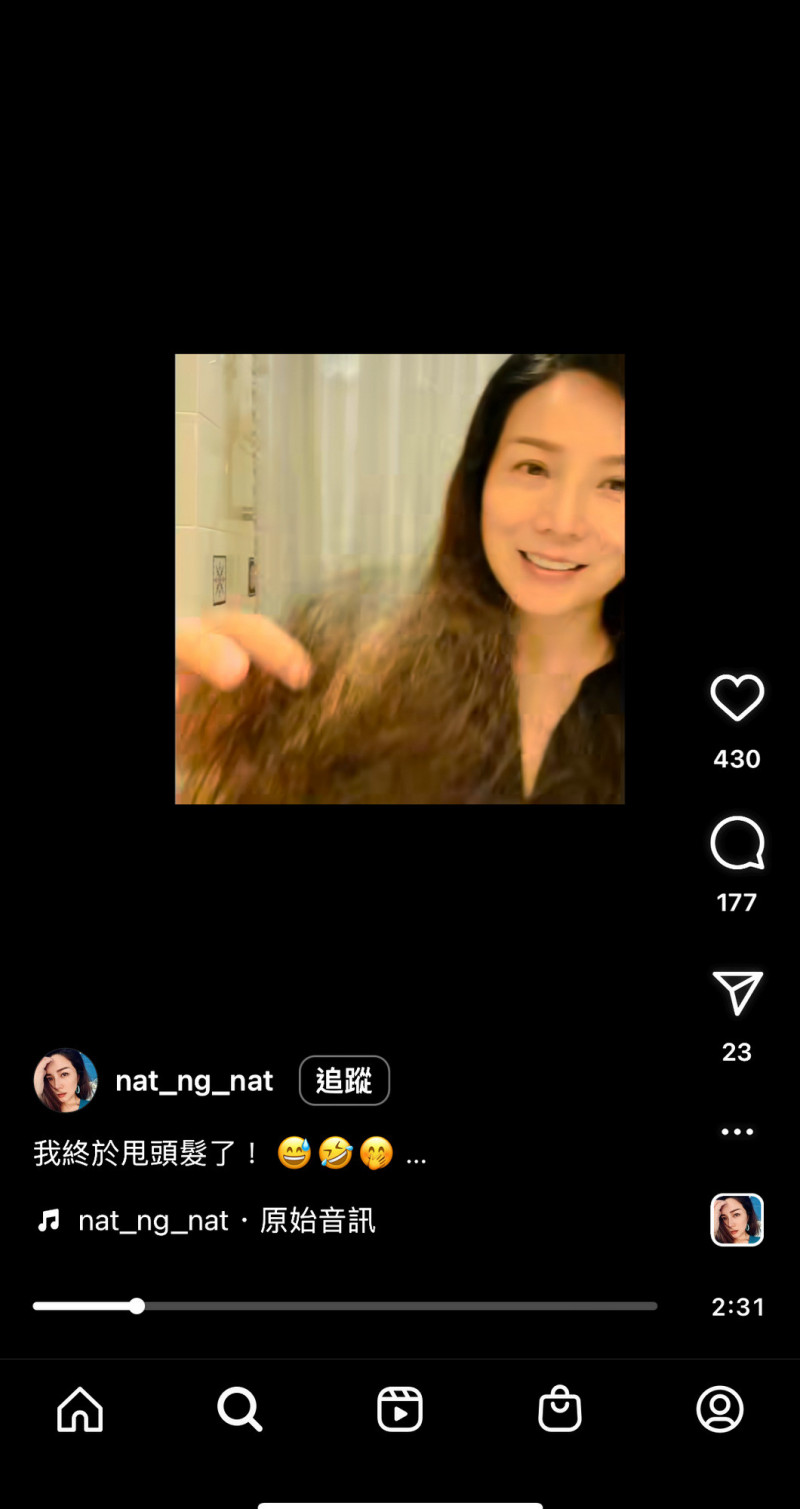The height and width of the screenshot is (1509, 800).
Task: Tap the 追蹤 follow button
Action: point(344,1081)
